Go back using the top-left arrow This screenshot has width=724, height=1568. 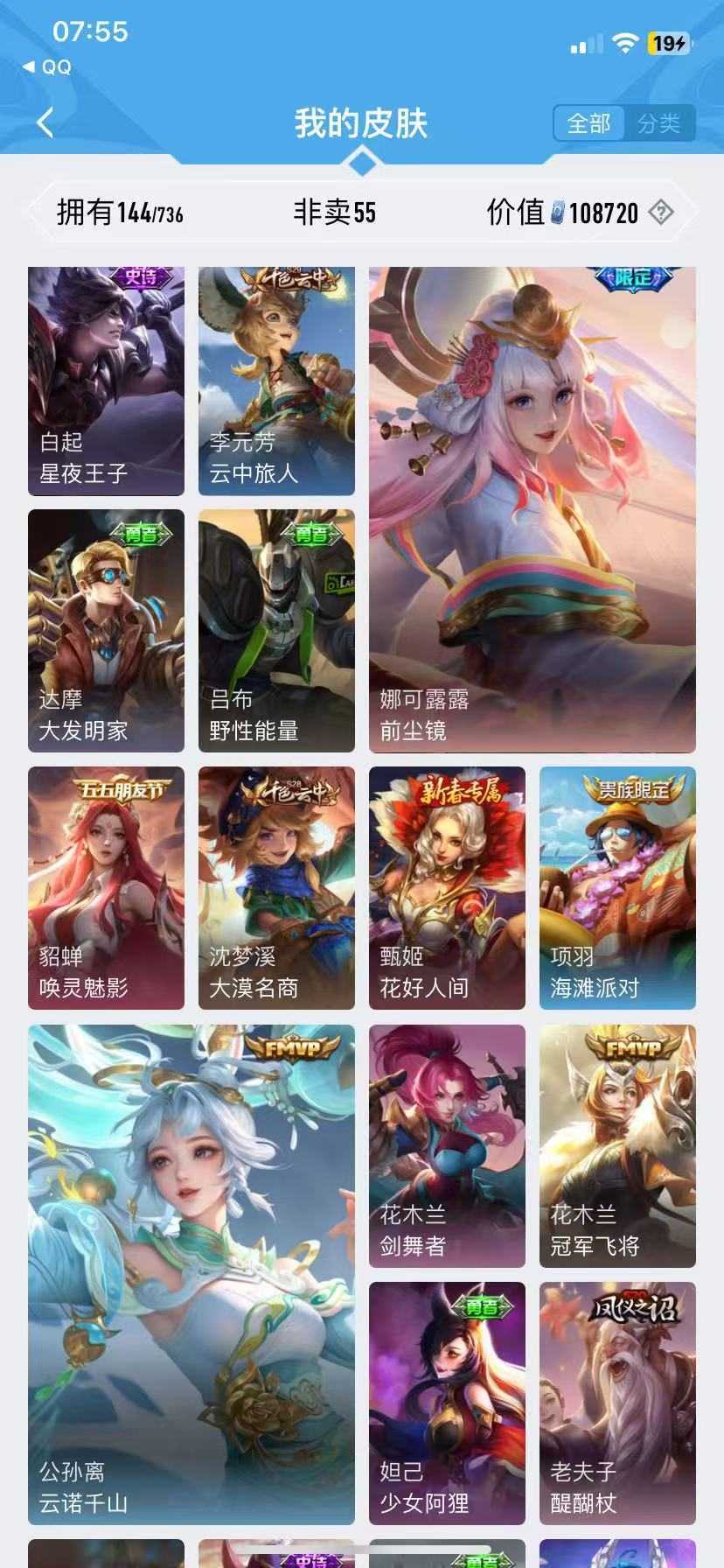(45, 122)
